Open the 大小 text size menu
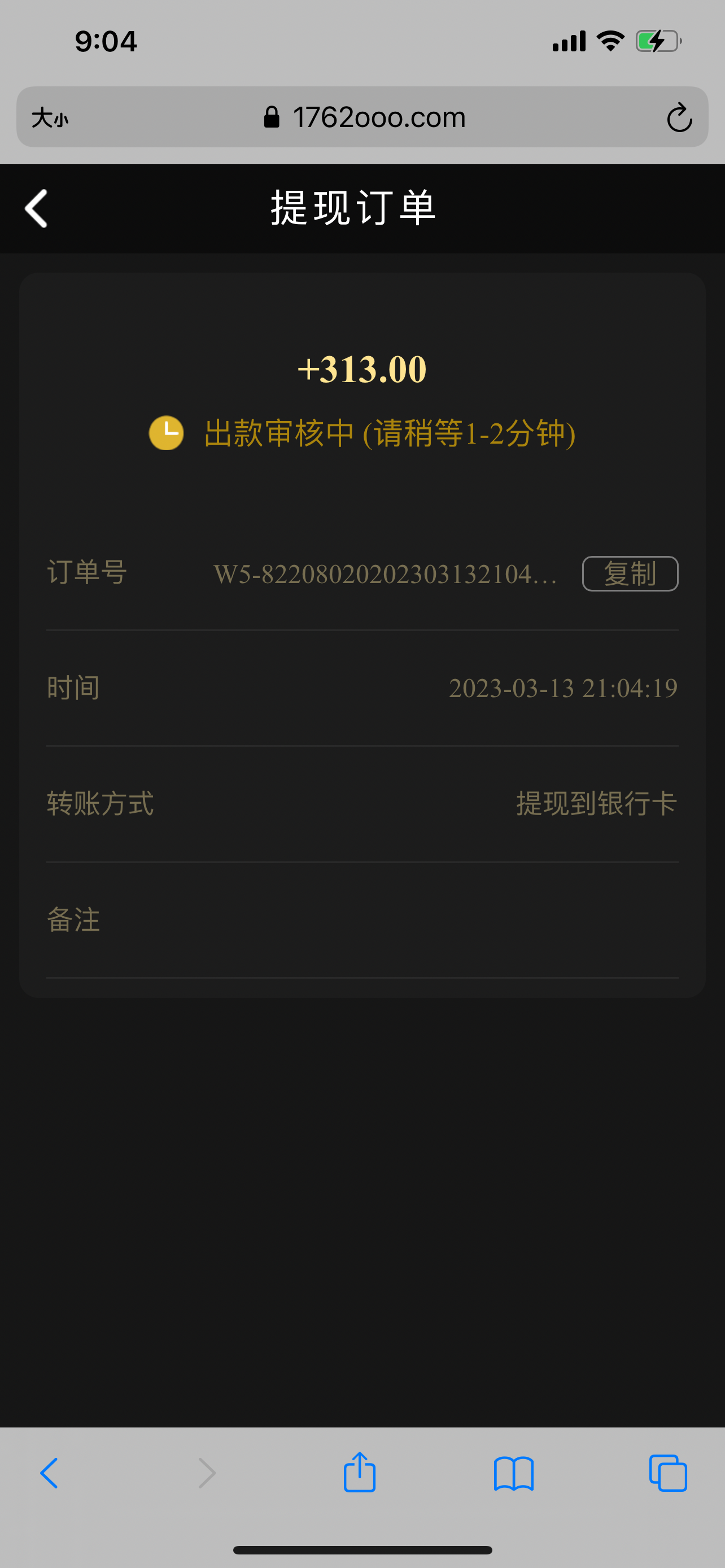 point(50,117)
